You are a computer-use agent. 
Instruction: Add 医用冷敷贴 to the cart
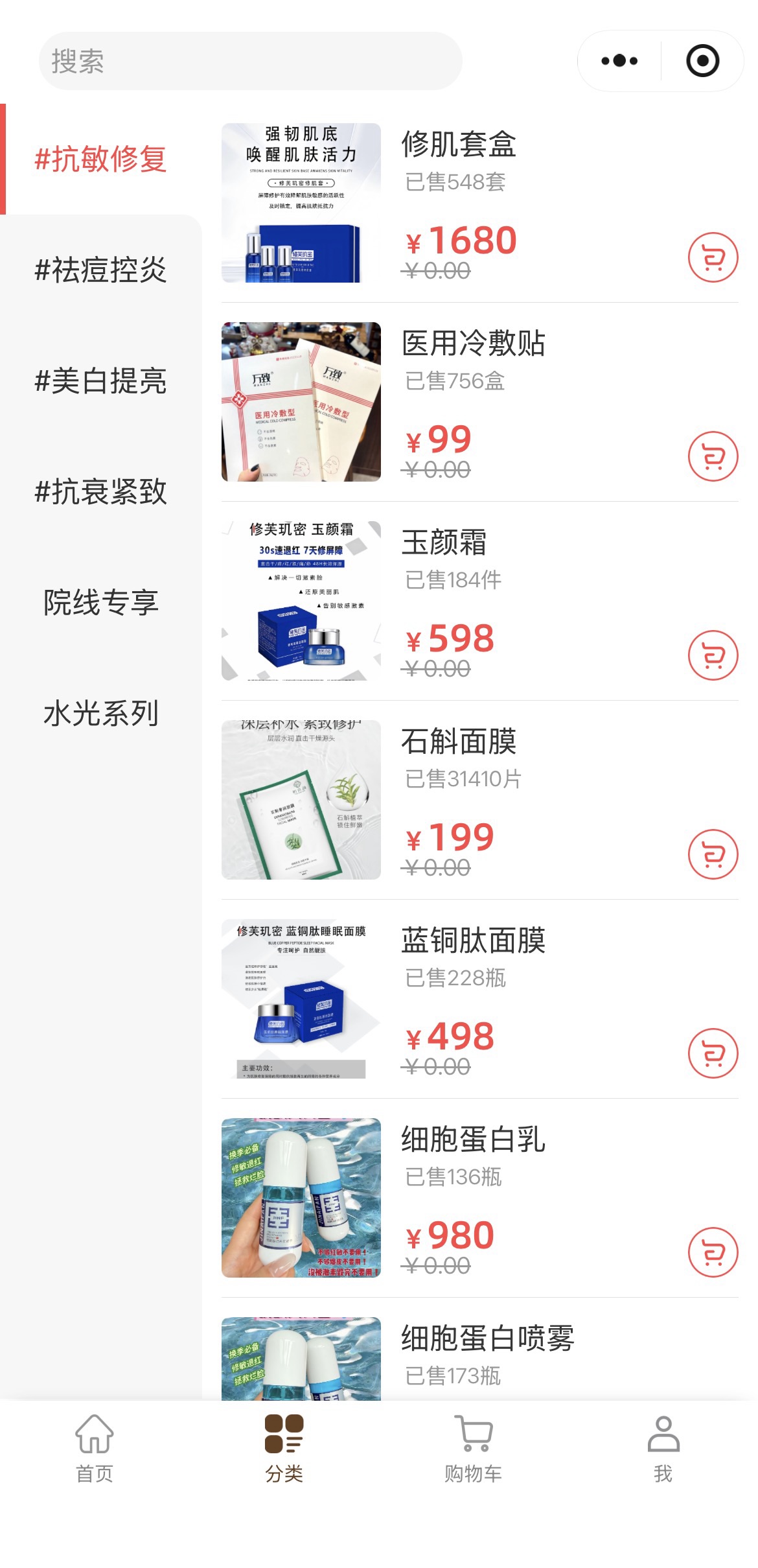point(713,456)
